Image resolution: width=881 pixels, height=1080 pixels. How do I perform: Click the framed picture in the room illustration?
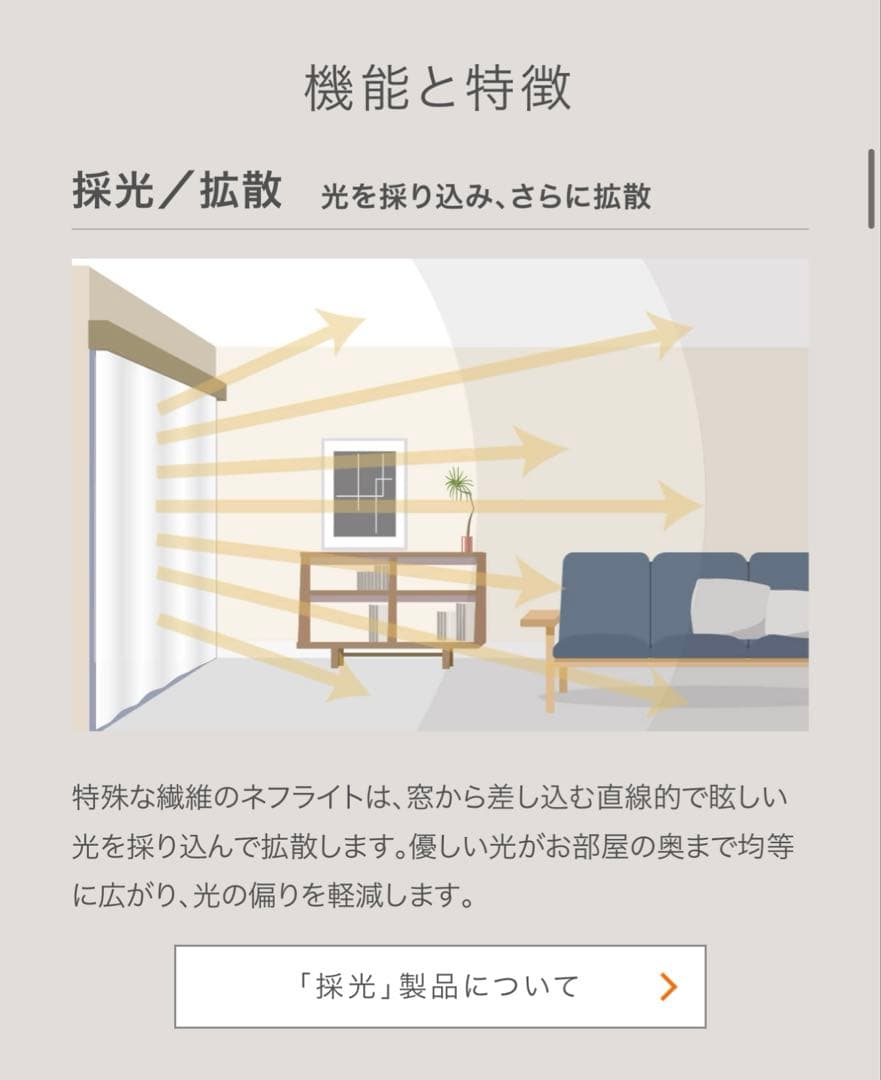(x=362, y=493)
